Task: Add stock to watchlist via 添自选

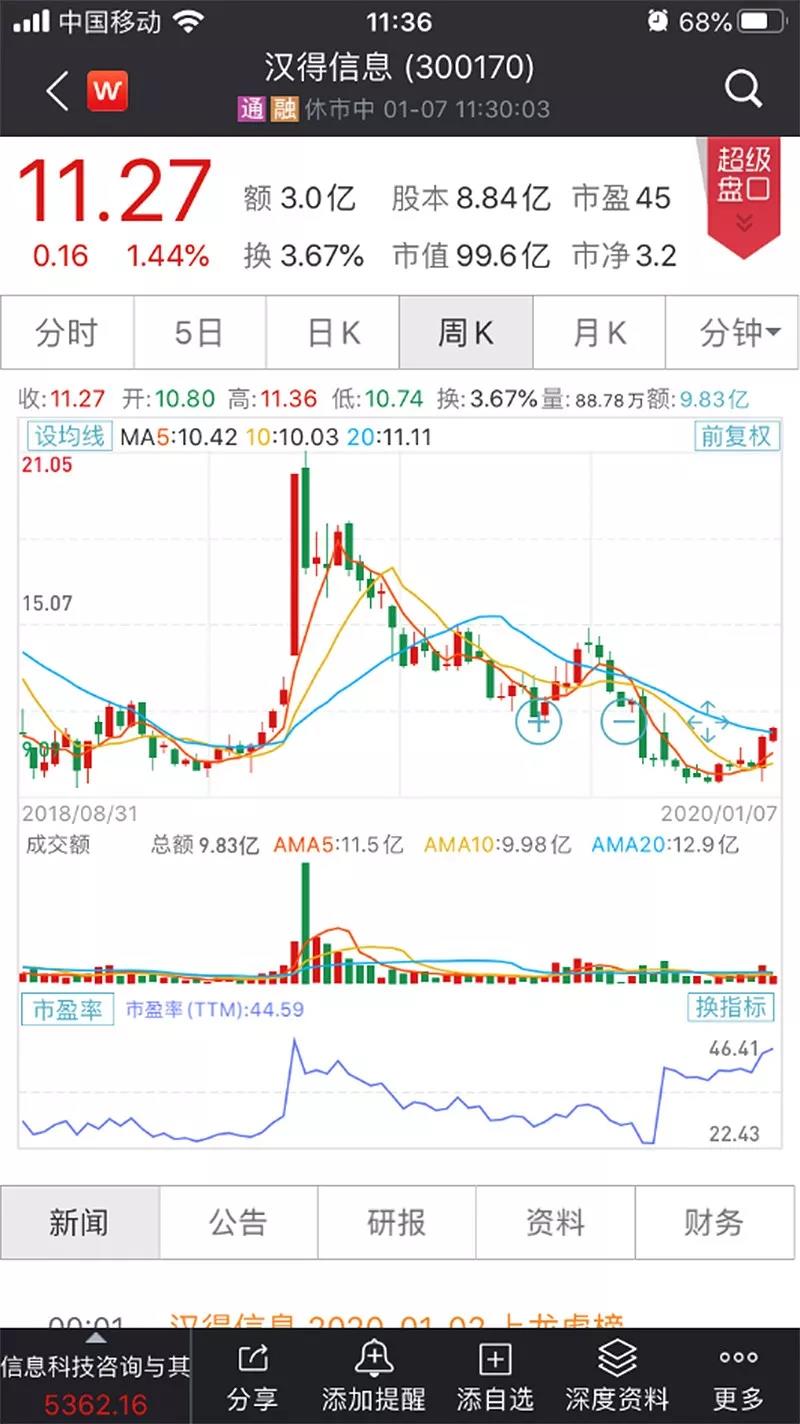Action: pyautogui.click(x=495, y=1377)
